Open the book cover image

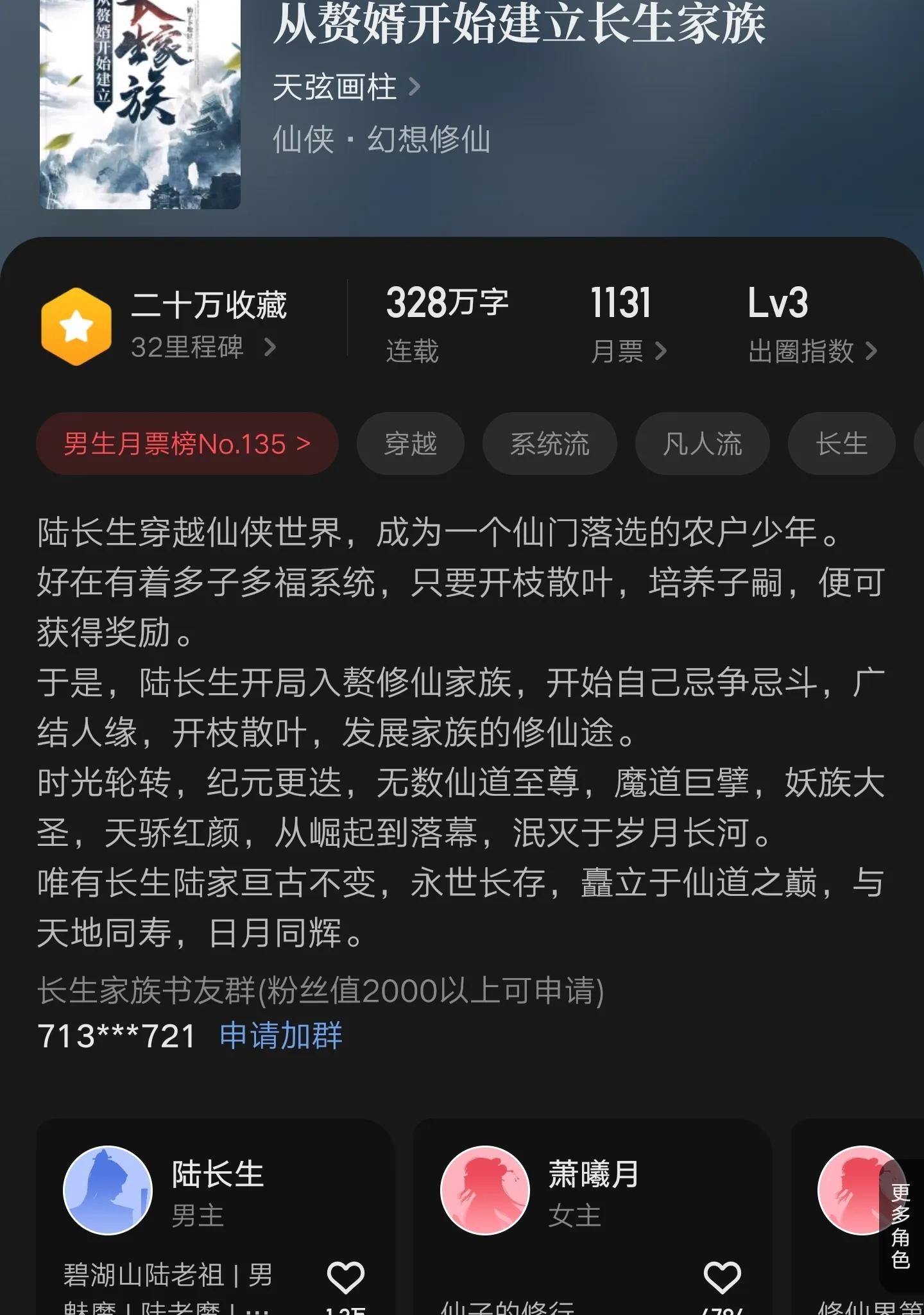coord(140,103)
